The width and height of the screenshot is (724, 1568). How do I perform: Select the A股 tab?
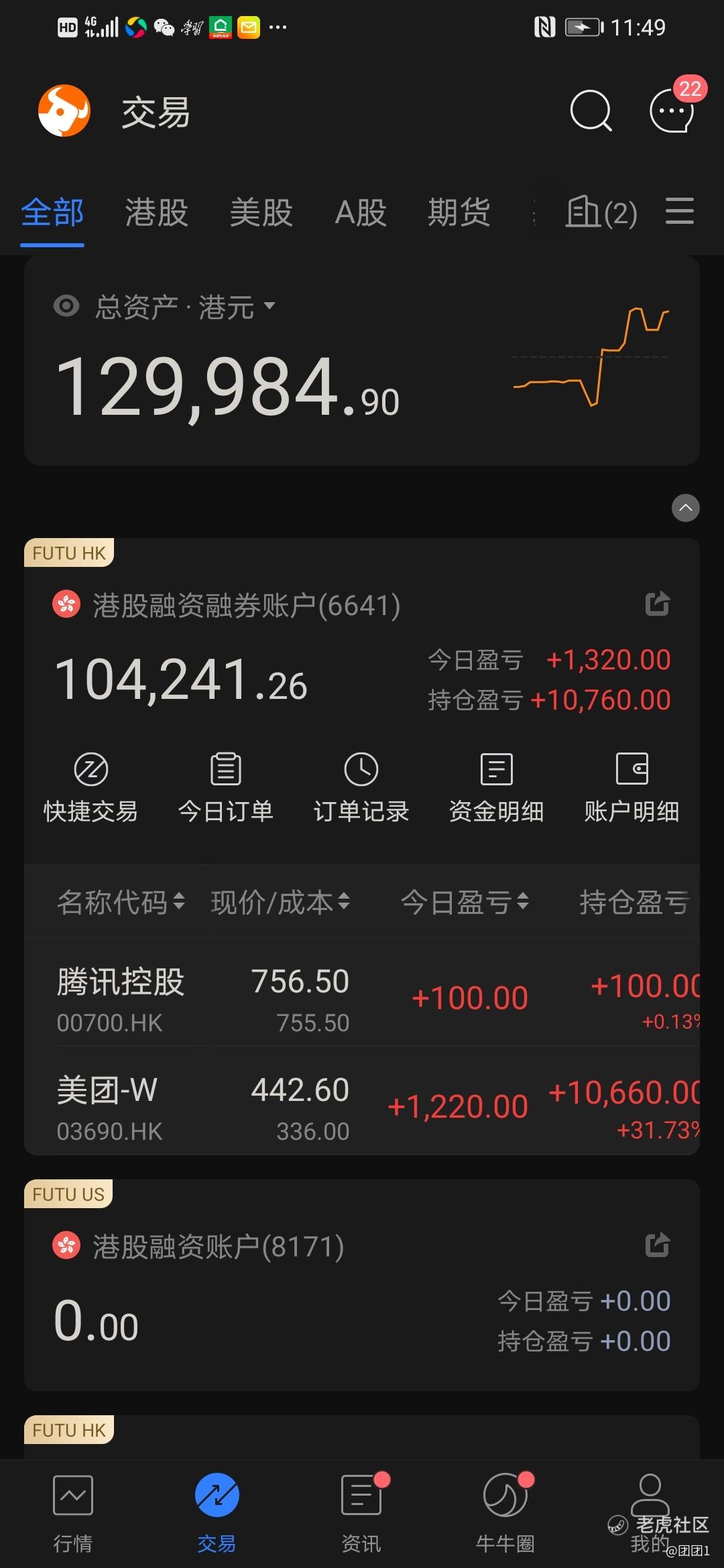coord(361,212)
